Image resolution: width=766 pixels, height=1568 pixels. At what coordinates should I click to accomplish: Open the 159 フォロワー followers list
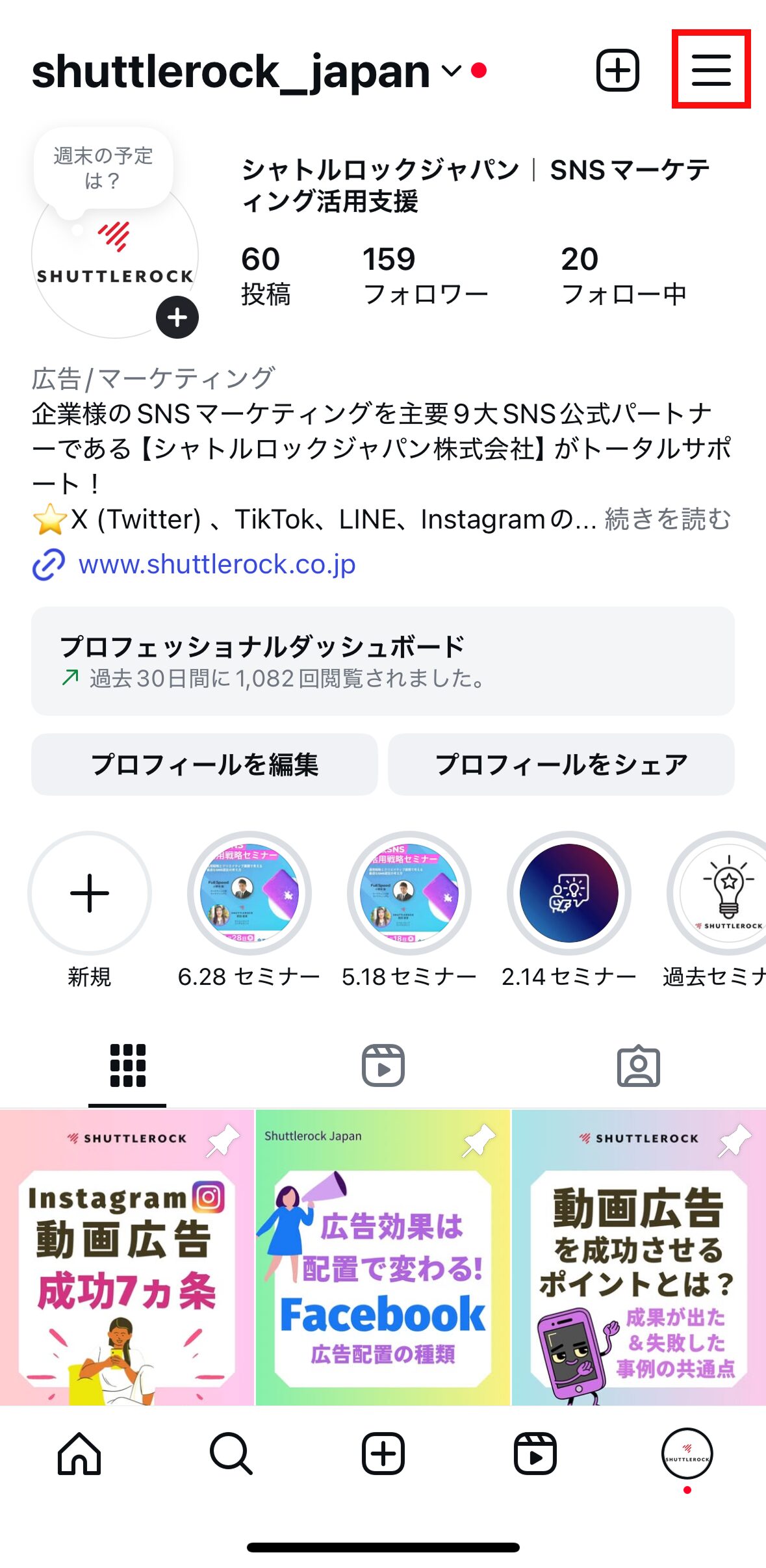point(425,275)
